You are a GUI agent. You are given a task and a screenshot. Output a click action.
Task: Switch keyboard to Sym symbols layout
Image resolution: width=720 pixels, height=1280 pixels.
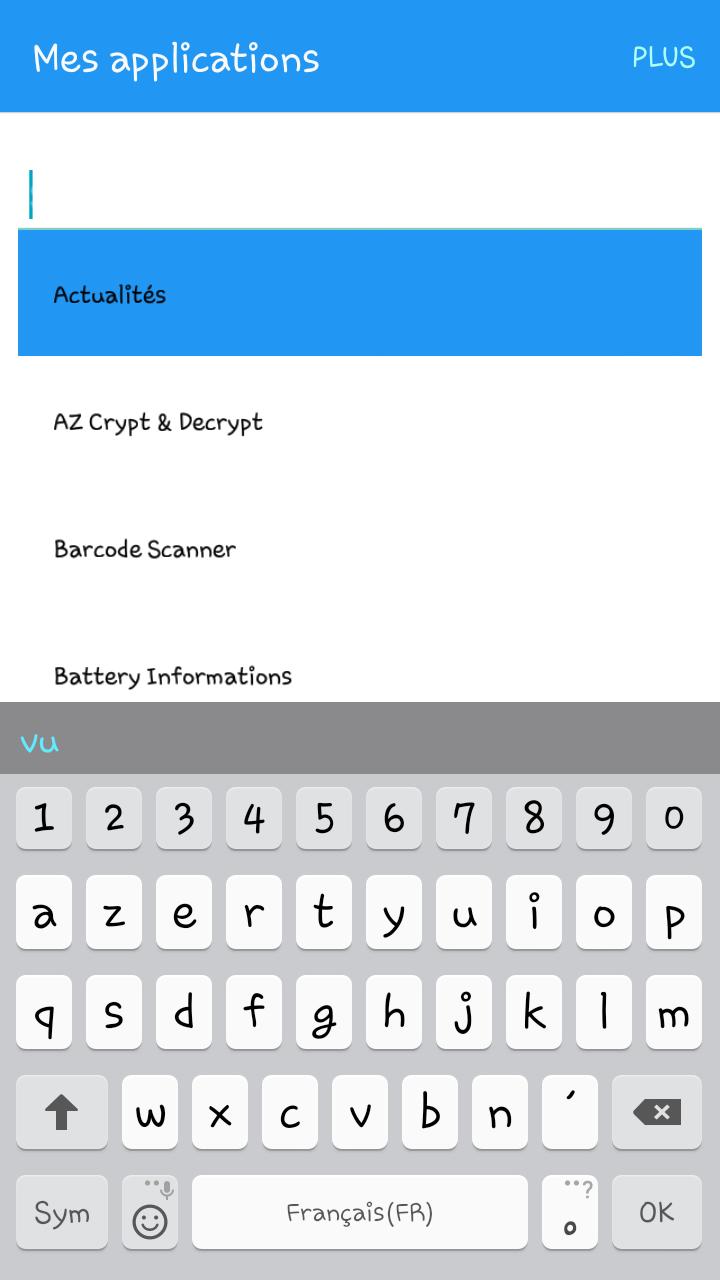62,1212
